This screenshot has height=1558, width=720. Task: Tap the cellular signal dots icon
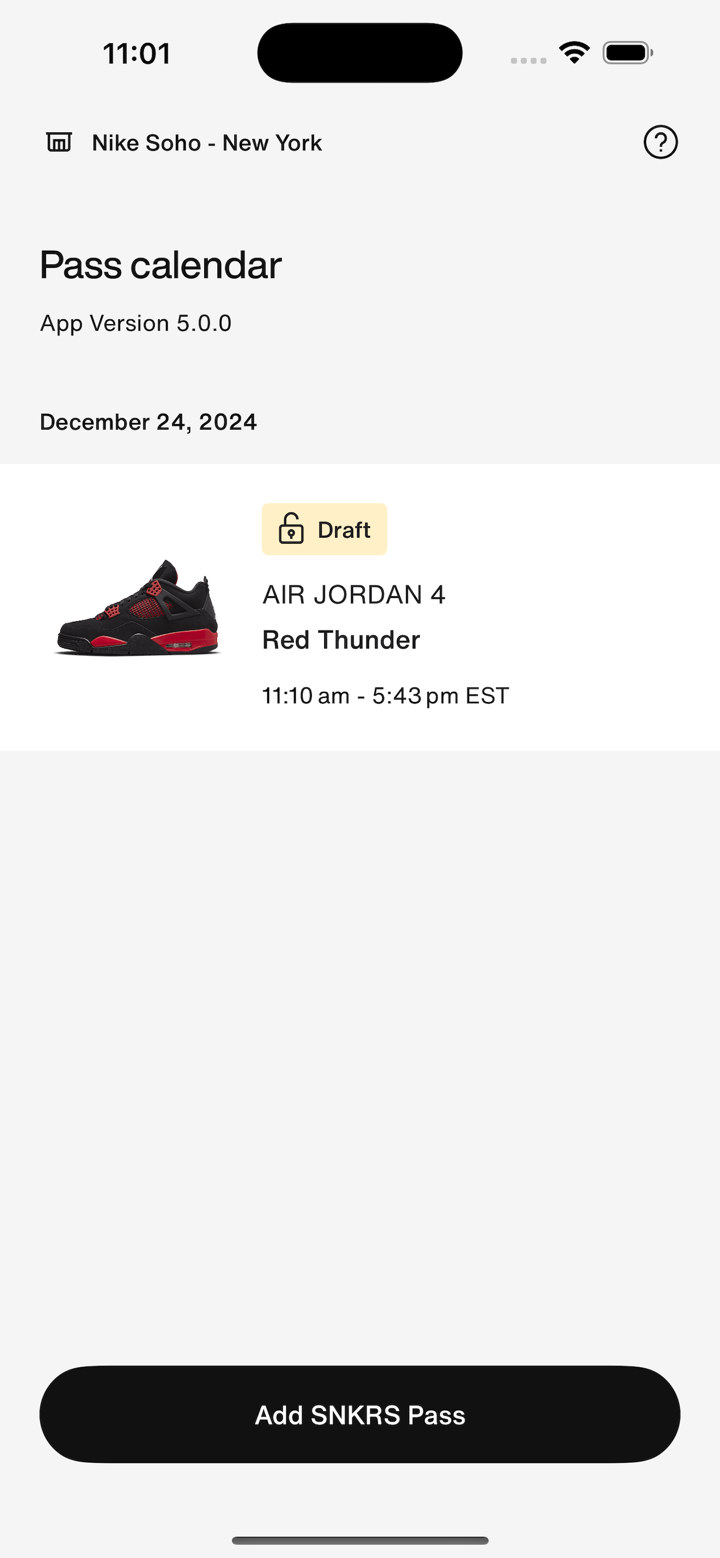[x=528, y=61]
